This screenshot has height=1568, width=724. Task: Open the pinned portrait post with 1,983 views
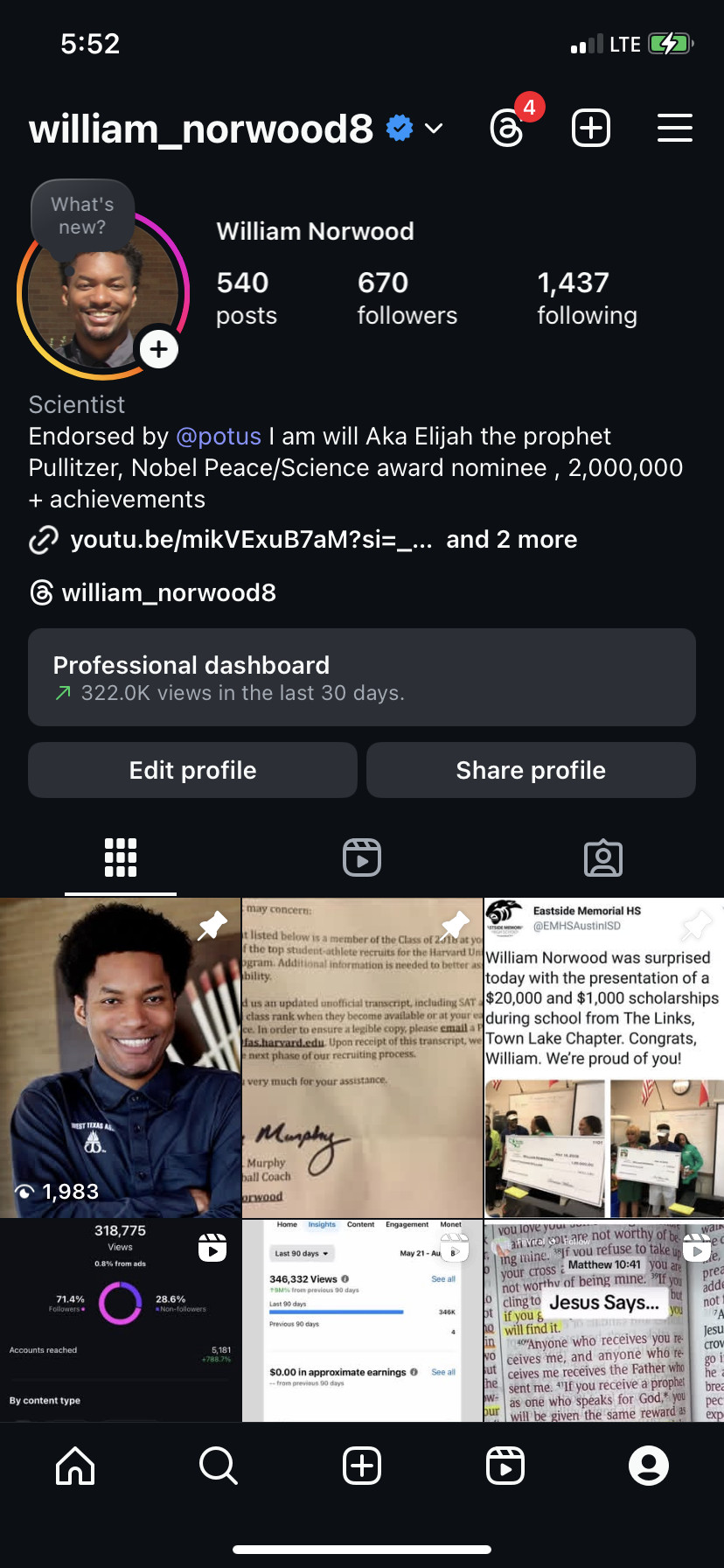coord(120,1057)
